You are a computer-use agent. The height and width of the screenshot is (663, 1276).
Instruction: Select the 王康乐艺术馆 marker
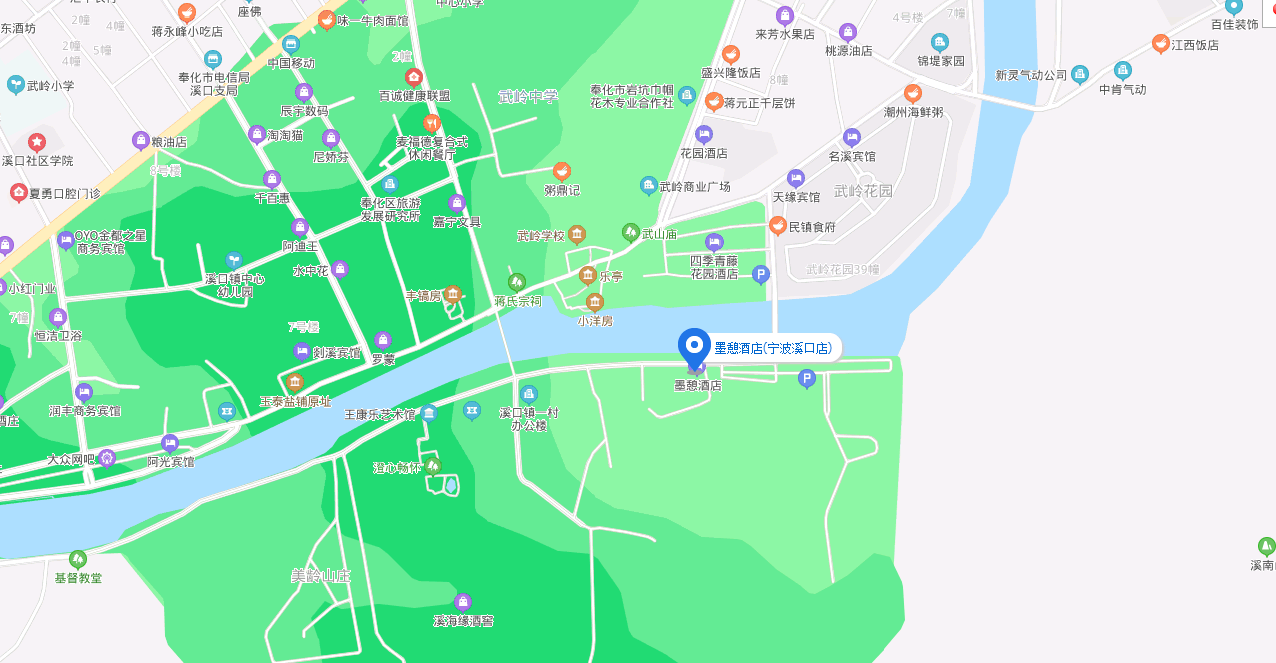(429, 413)
